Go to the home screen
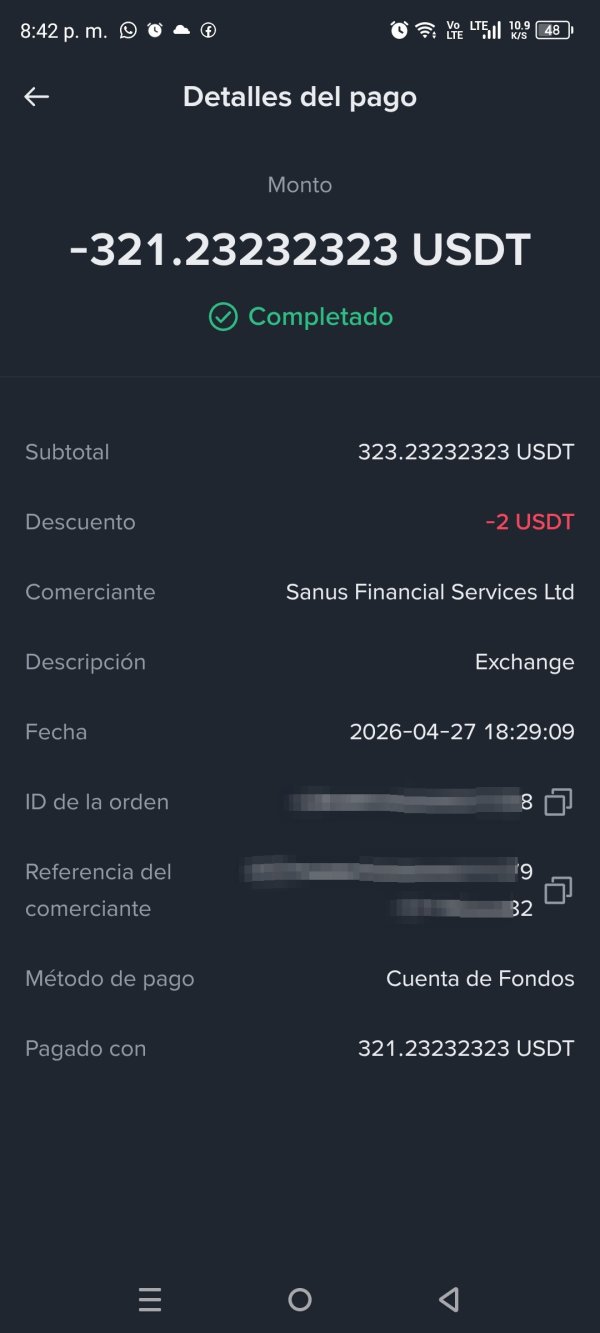600x1333 pixels. click(300, 1299)
